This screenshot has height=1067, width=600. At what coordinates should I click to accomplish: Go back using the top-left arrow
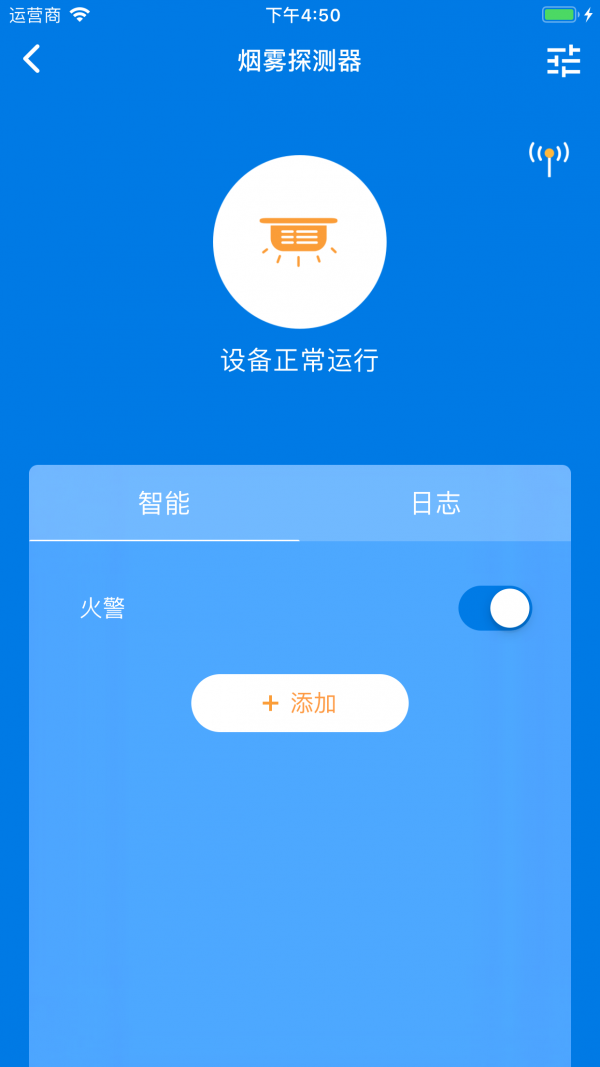(32, 60)
